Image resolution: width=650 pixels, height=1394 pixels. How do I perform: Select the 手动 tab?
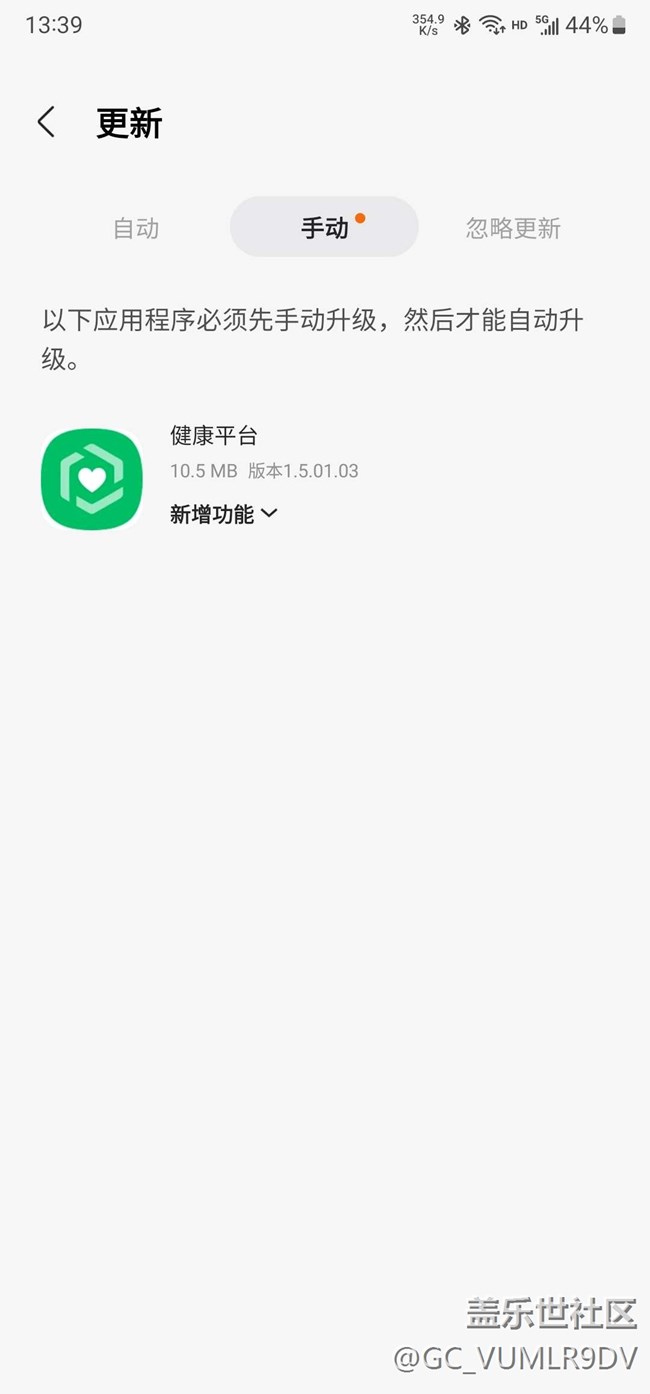pyautogui.click(x=324, y=228)
